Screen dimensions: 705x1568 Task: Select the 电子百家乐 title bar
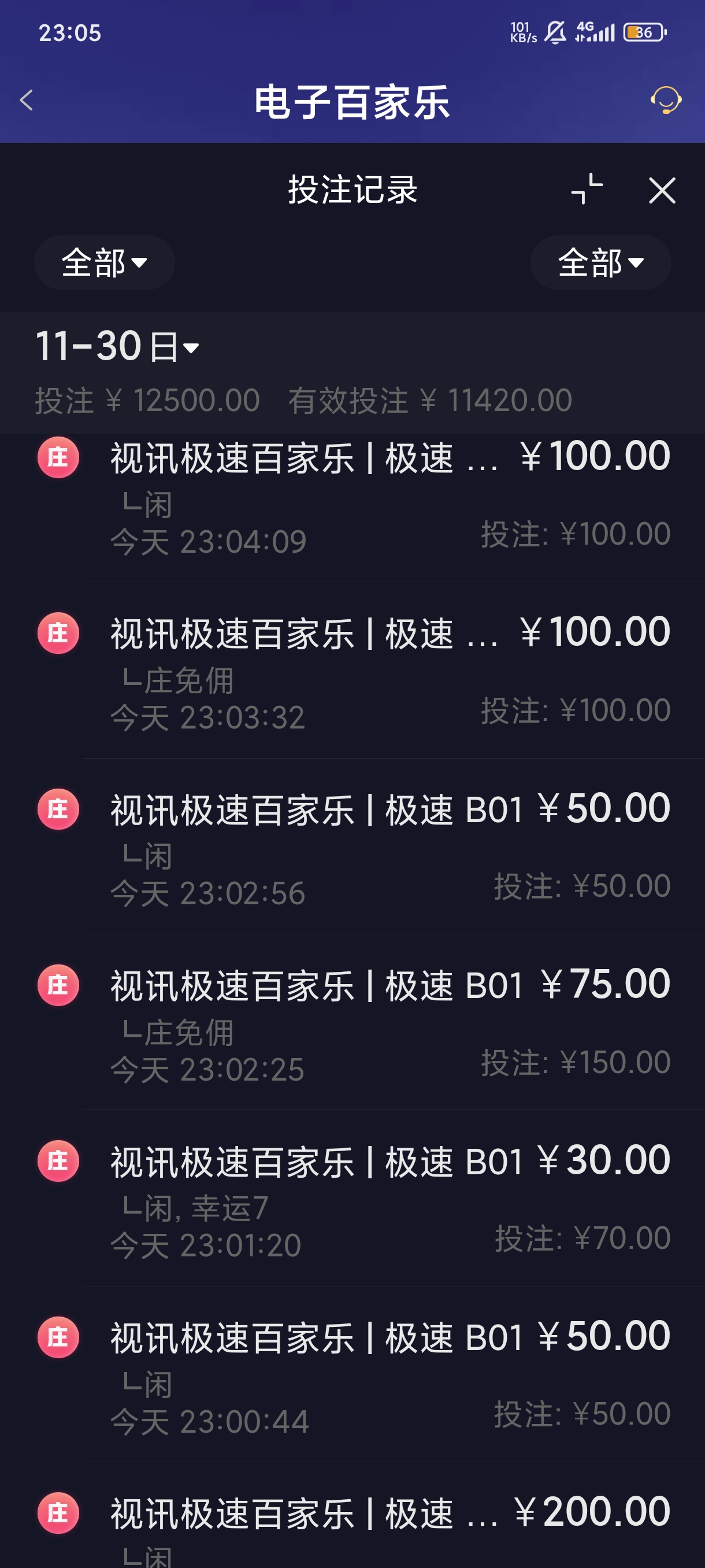coord(352,102)
